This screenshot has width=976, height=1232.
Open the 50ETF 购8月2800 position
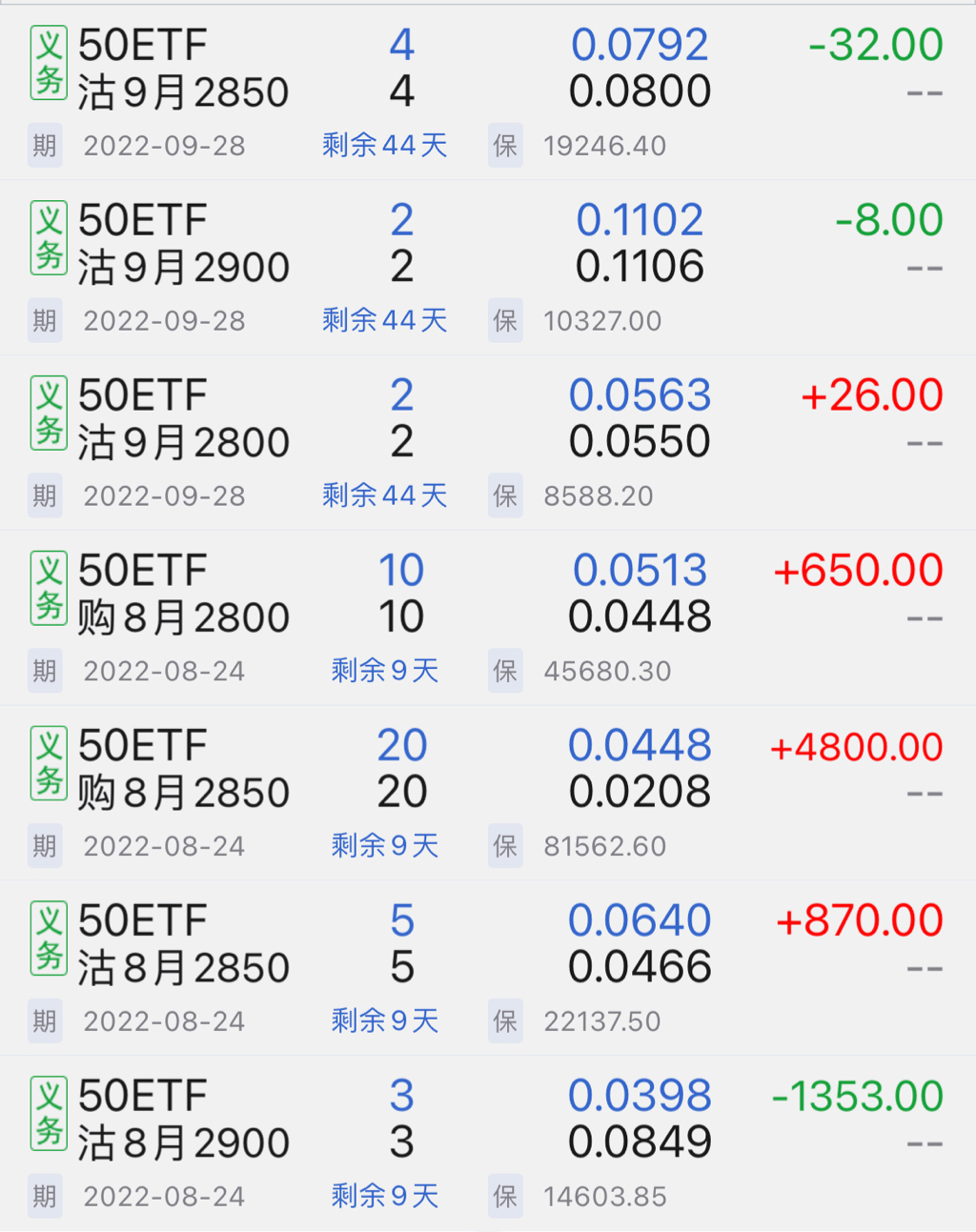click(183, 596)
